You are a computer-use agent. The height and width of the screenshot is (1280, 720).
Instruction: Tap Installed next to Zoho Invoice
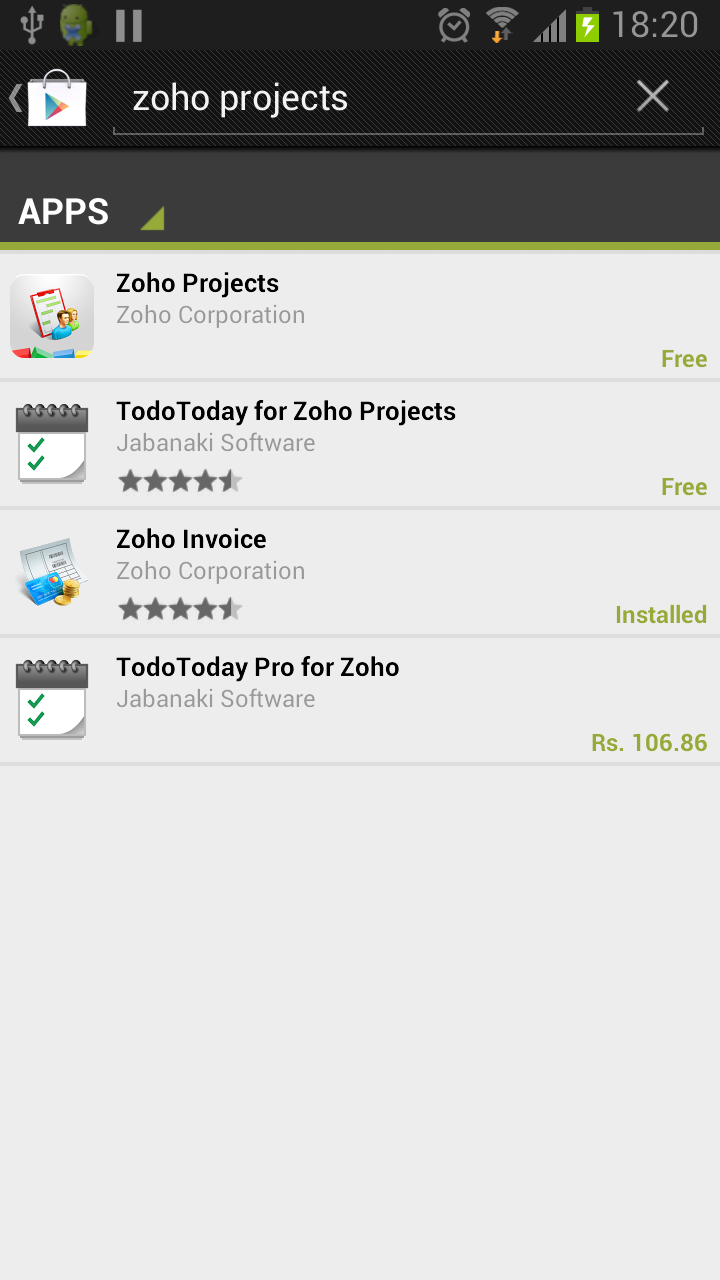pos(661,615)
